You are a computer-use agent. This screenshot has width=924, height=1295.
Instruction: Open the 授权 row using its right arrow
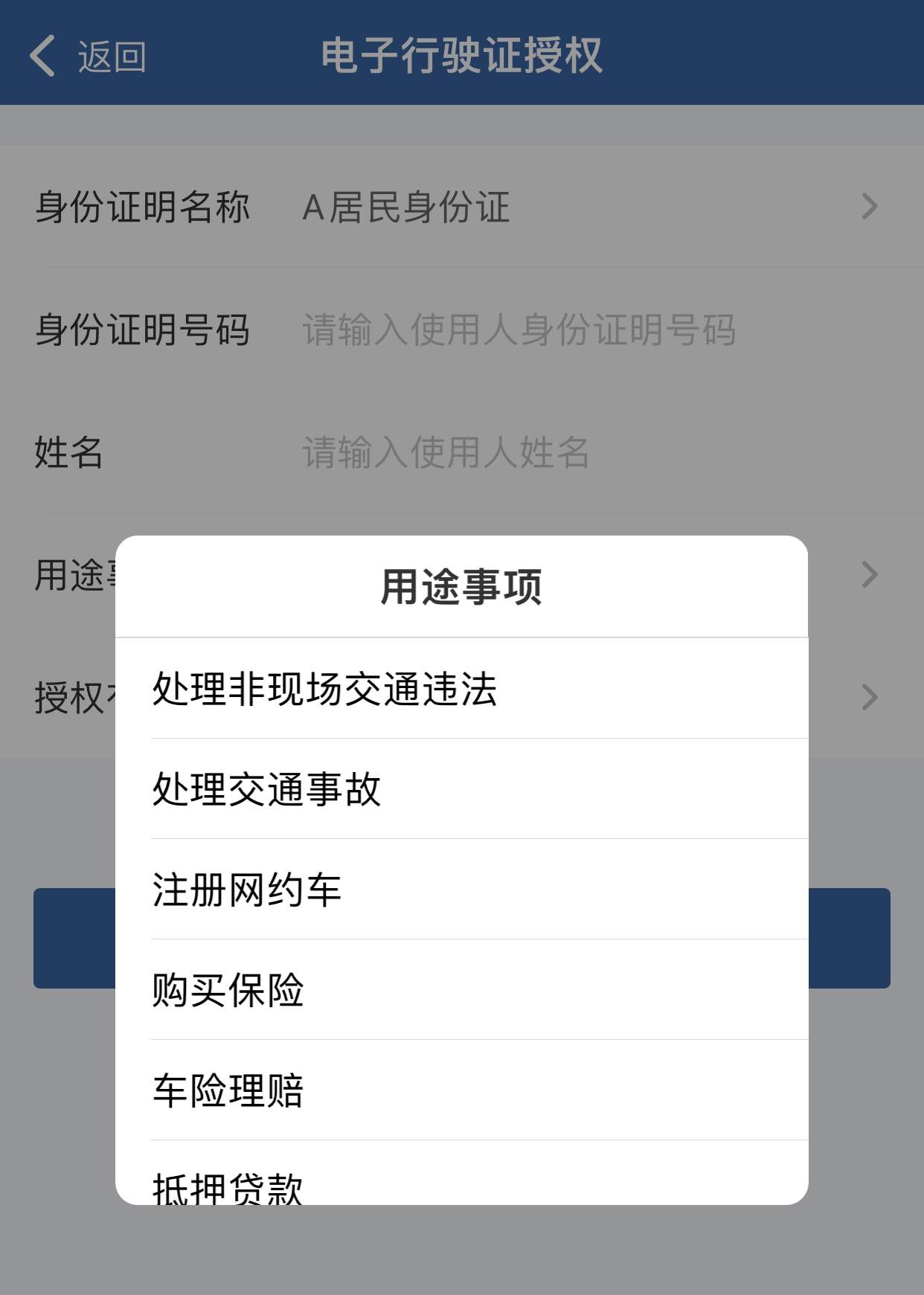(x=869, y=697)
